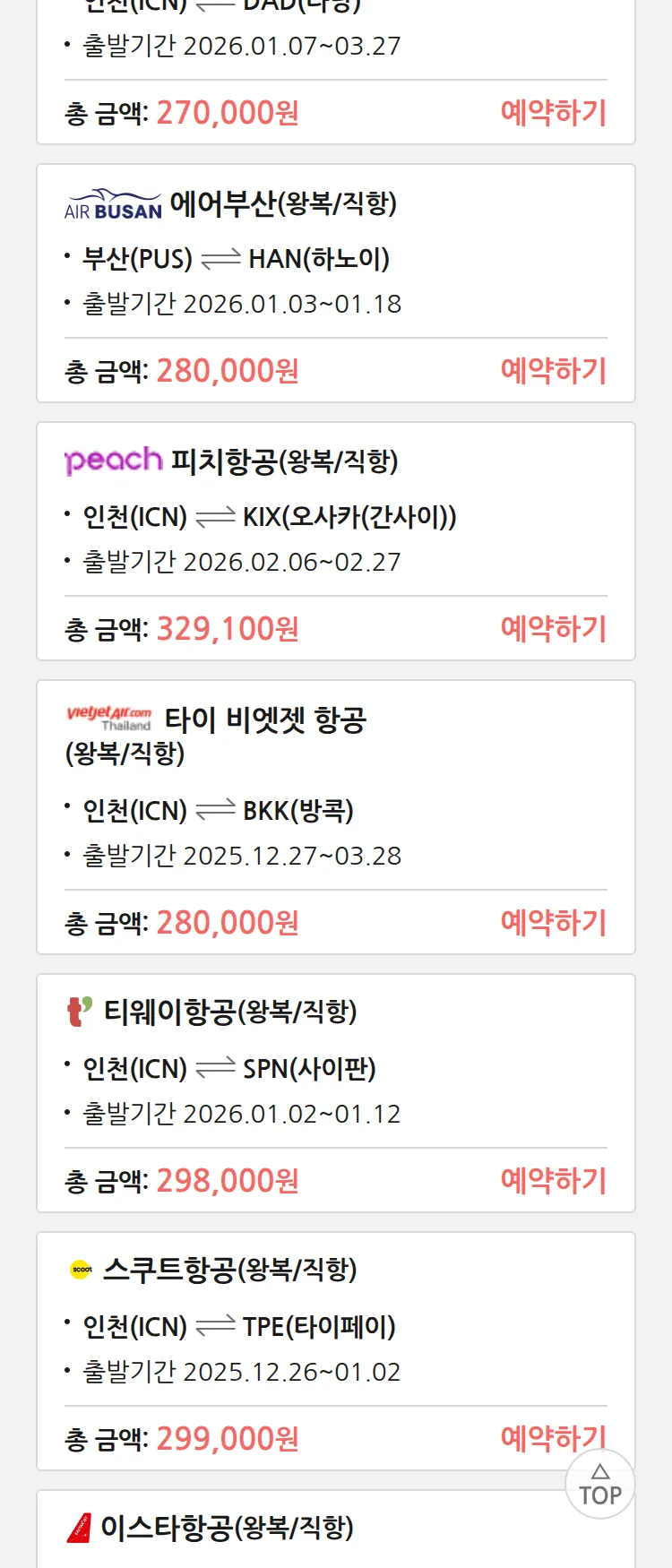672x1568 pixels.
Task: Tap 예약하기 for the 270,000원 DAD flight
Action: click(x=553, y=113)
